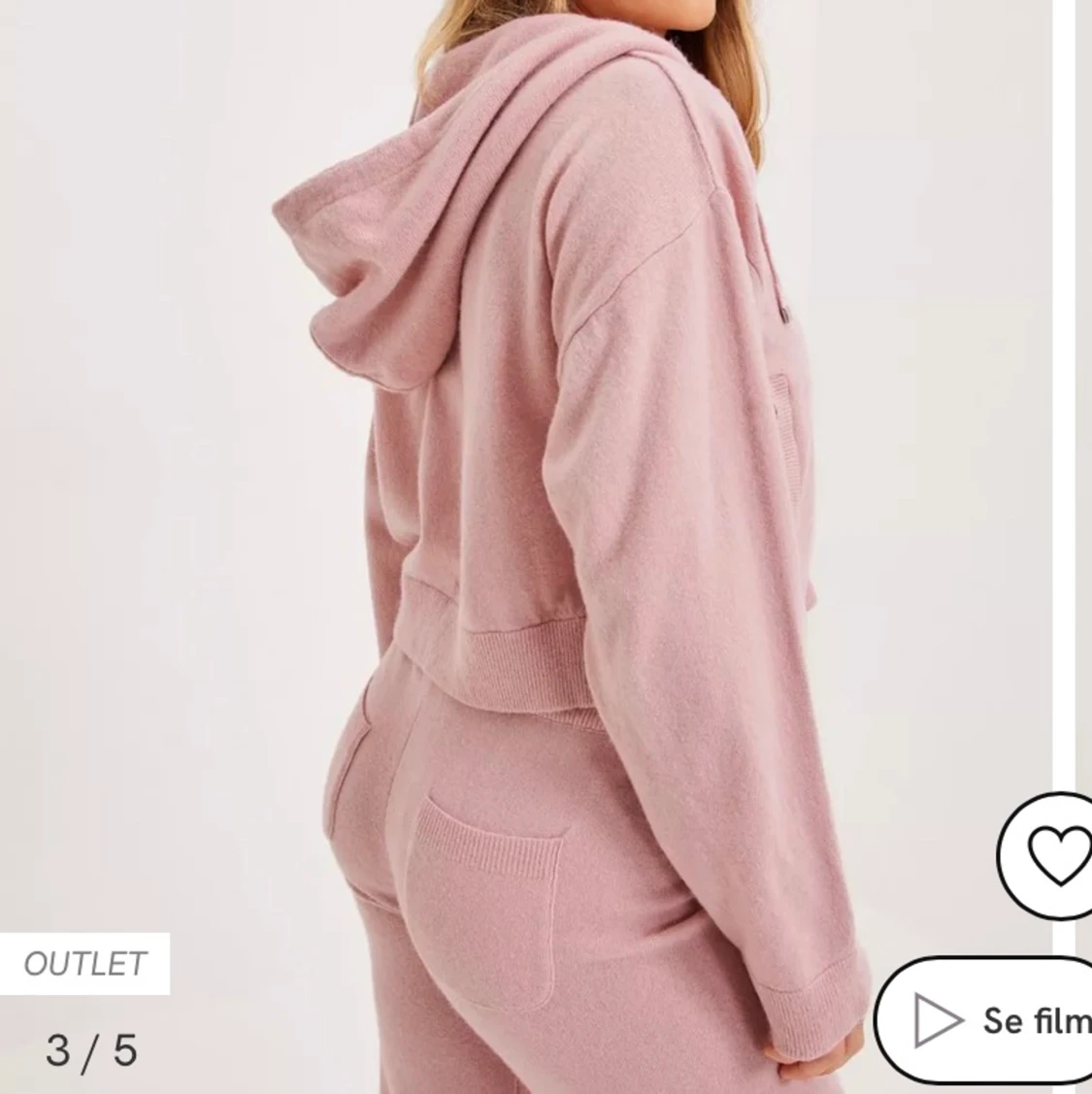The image size is (1092, 1094).
Task: Click the heart icon to favorite this item
Action: [x=1058, y=854]
